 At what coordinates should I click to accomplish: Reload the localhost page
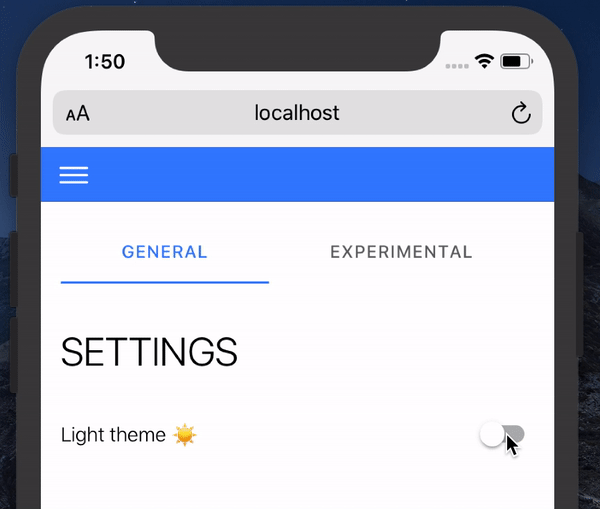point(520,113)
